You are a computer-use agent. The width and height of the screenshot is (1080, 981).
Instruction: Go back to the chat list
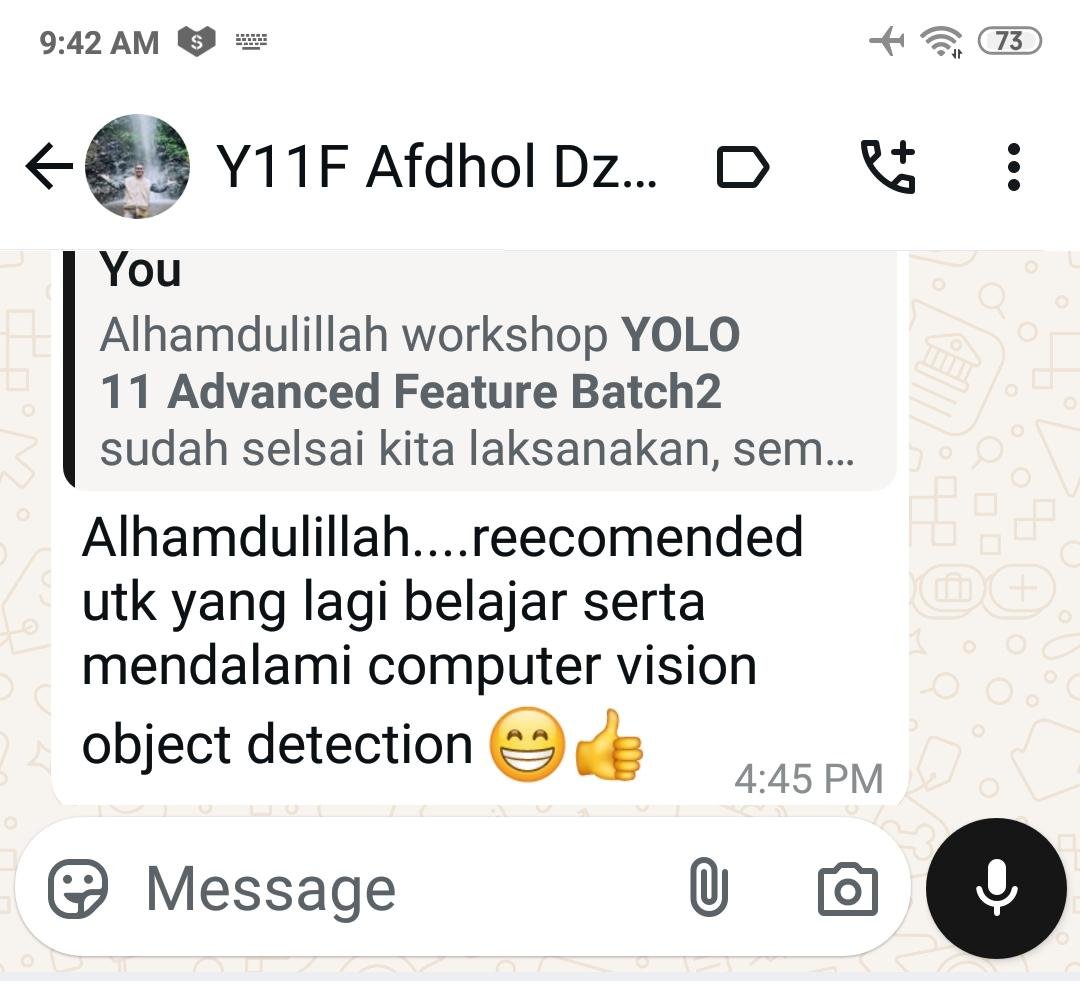[x=48, y=167]
